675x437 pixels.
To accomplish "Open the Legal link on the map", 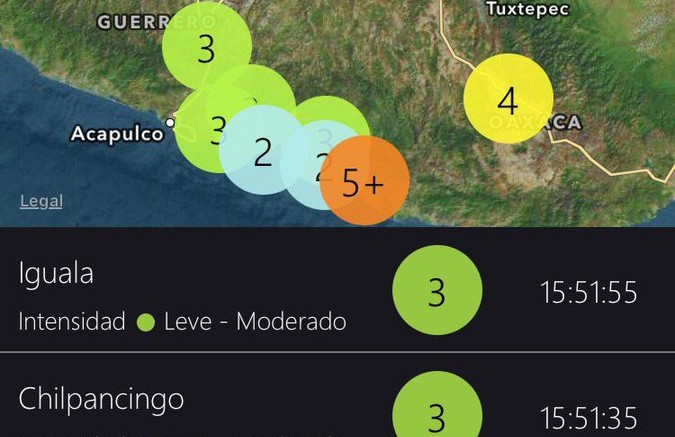I will point(41,201).
